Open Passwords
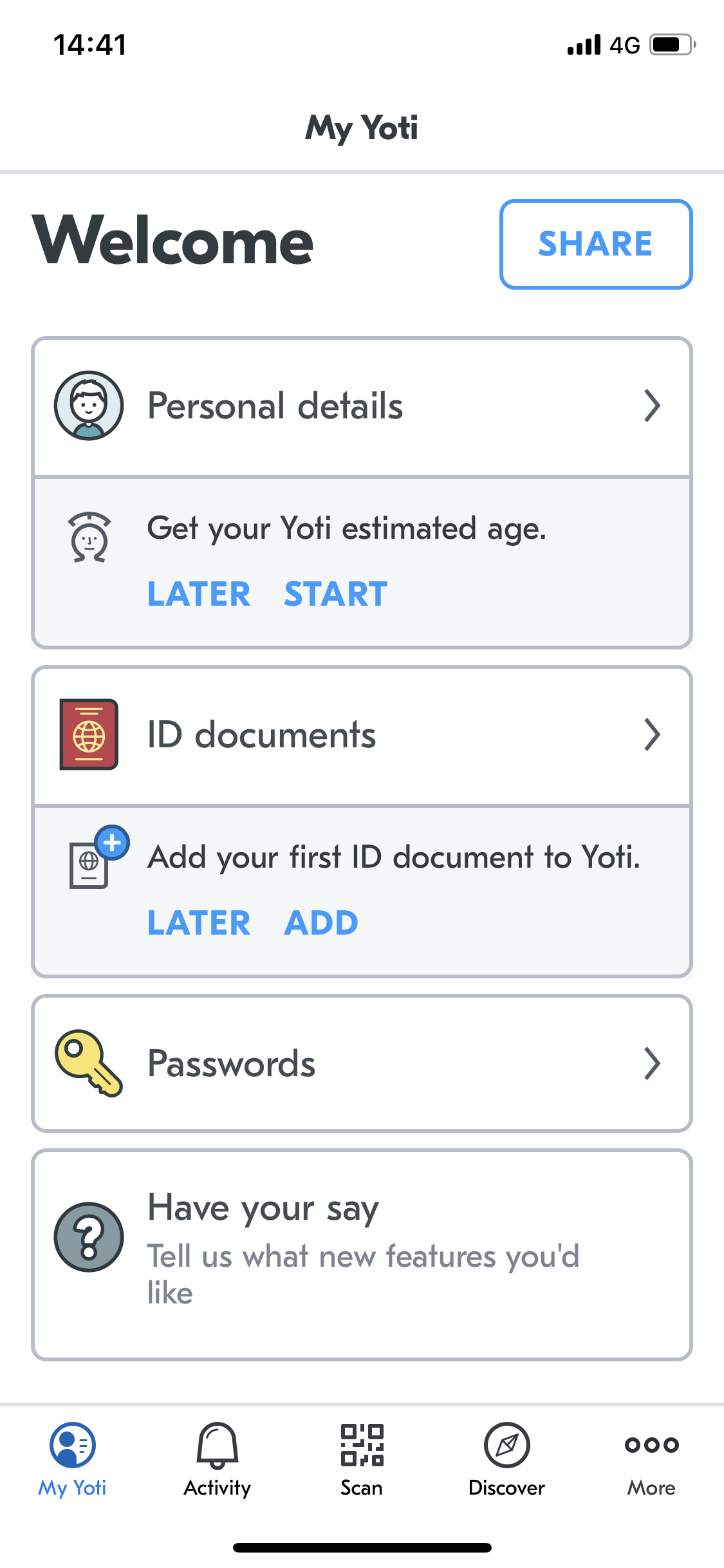The width and height of the screenshot is (724, 1568). click(x=362, y=1063)
